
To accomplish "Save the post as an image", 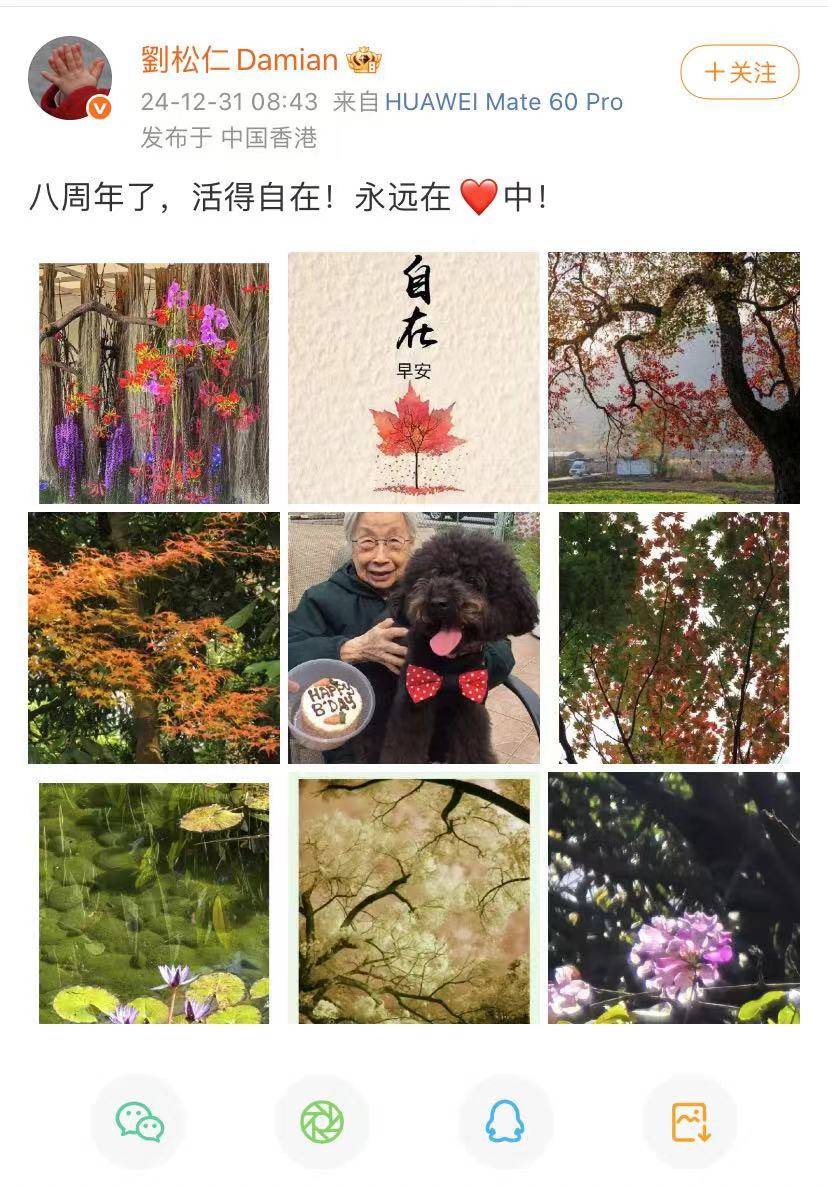I will point(690,1122).
